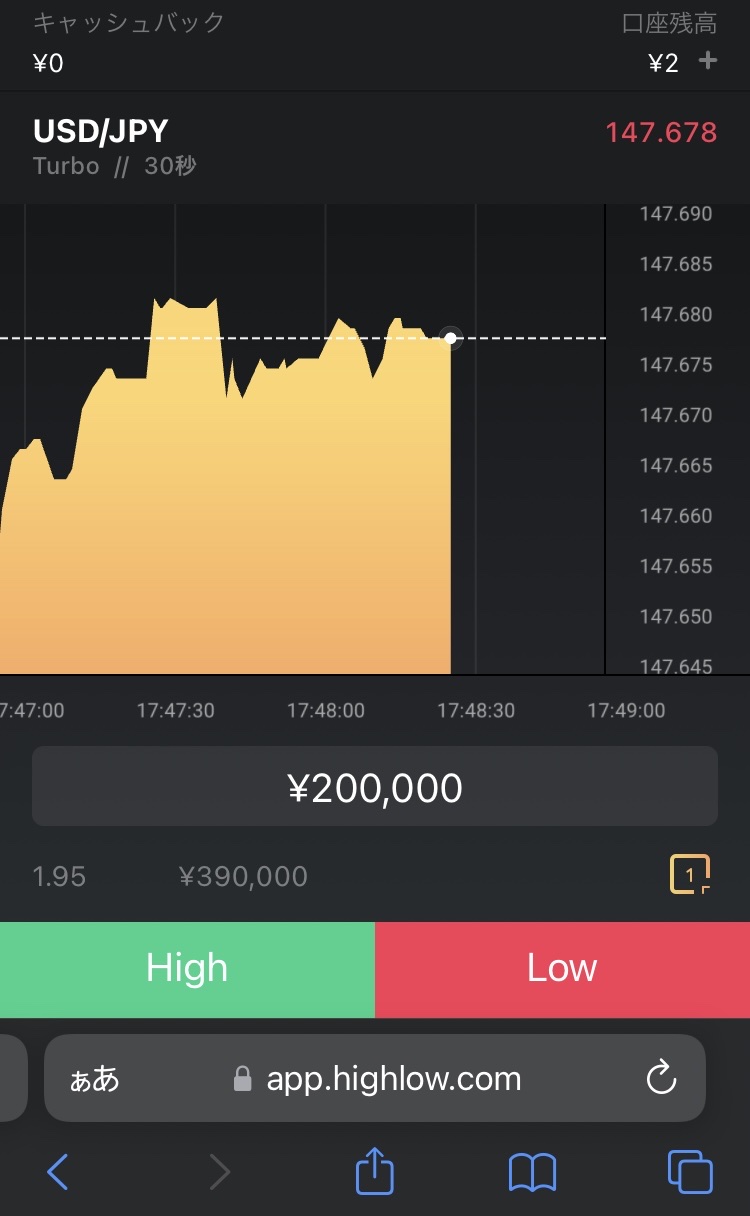This screenshot has width=750, height=1216.
Task: Toggle the one-click trade icon
Action: (x=690, y=874)
